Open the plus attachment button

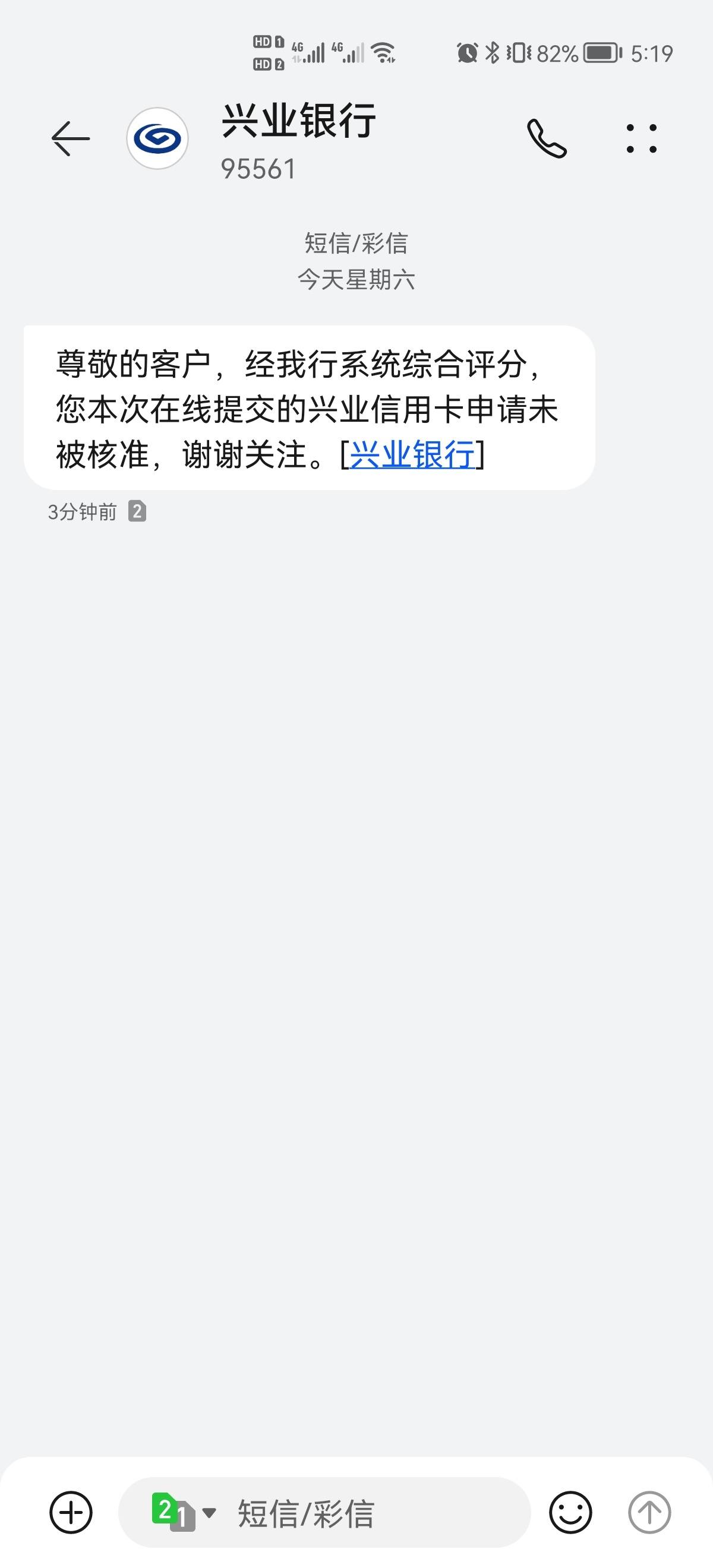pos(71,1512)
